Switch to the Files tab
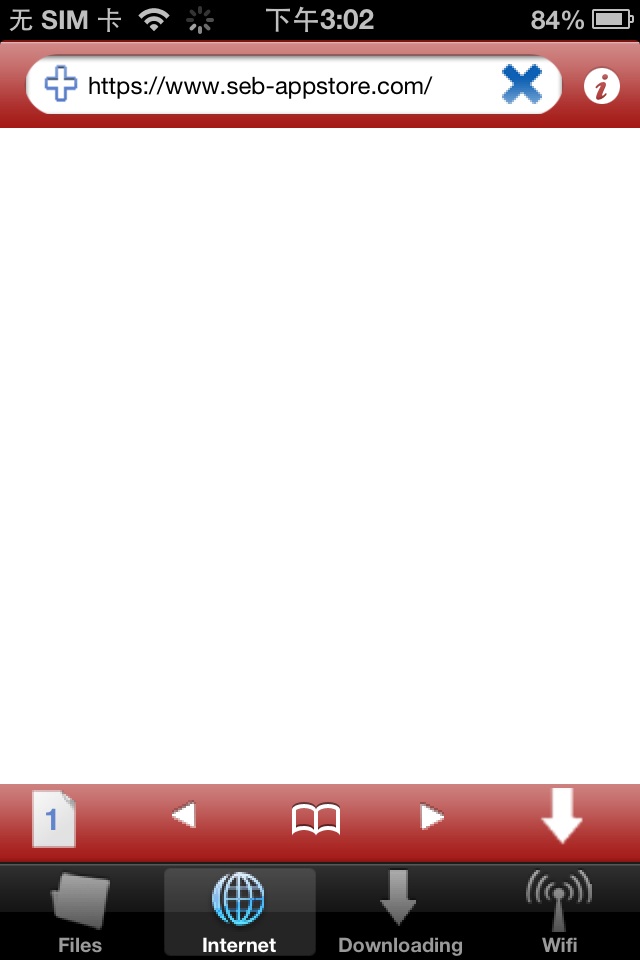 pyautogui.click(x=80, y=912)
